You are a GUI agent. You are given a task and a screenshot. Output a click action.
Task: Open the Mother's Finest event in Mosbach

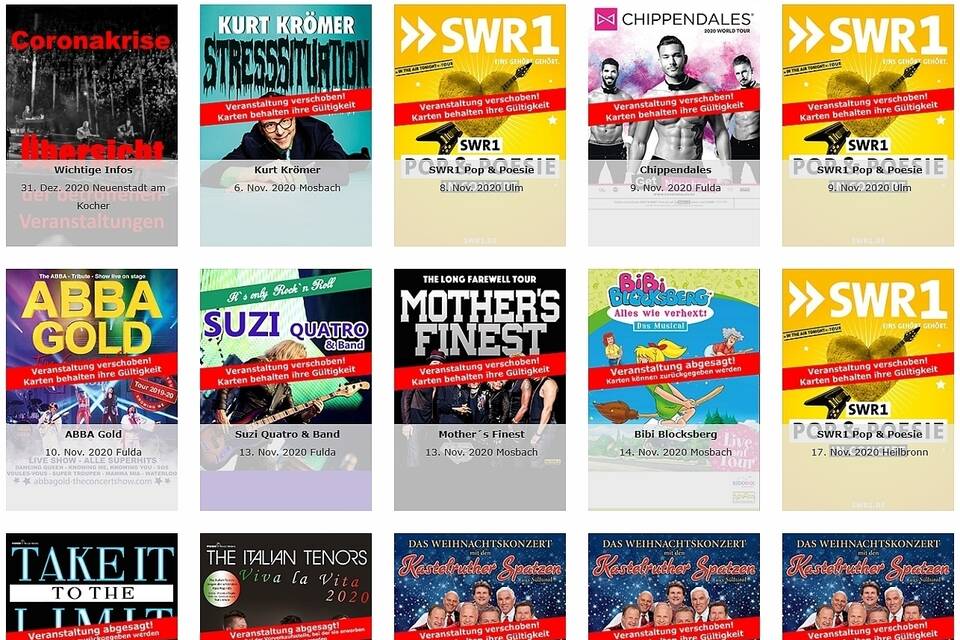tap(480, 389)
